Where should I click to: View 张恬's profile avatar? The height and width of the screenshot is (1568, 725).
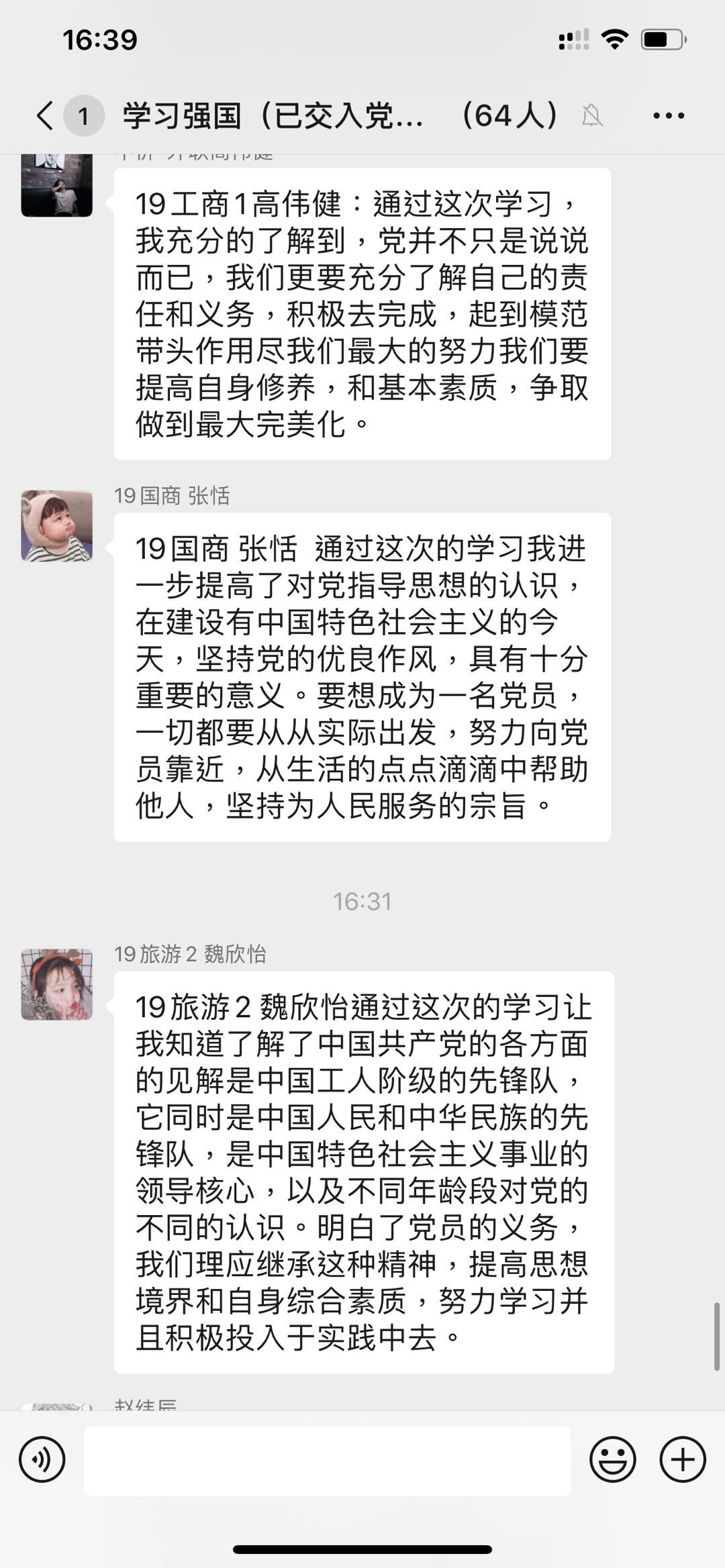click(57, 526)
